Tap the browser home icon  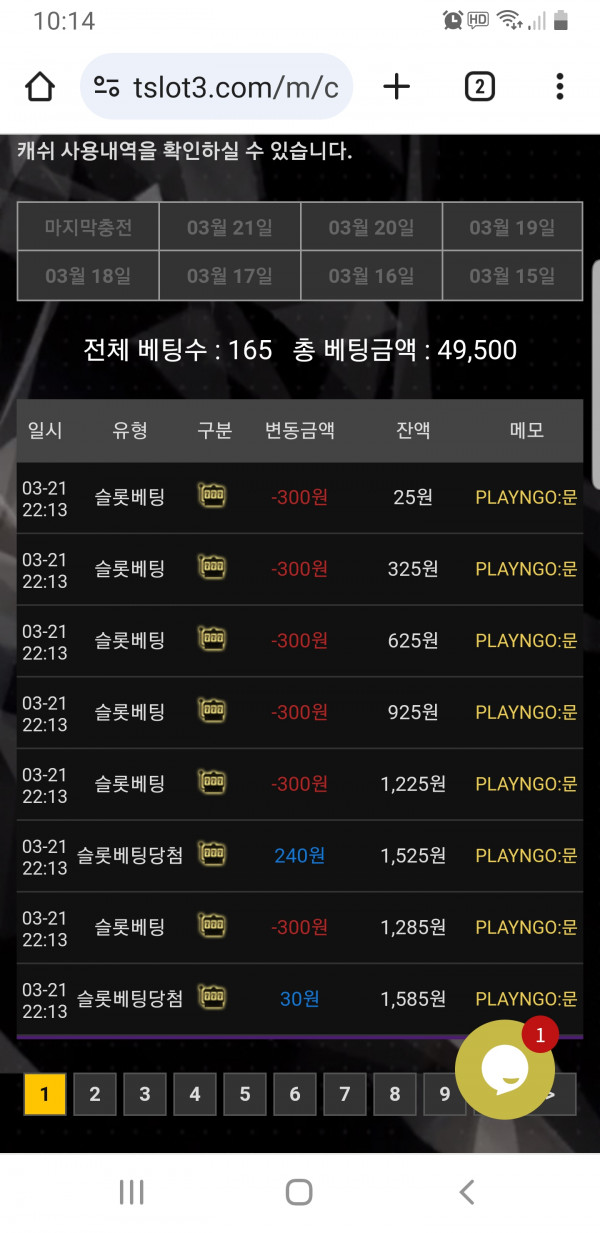40,88
